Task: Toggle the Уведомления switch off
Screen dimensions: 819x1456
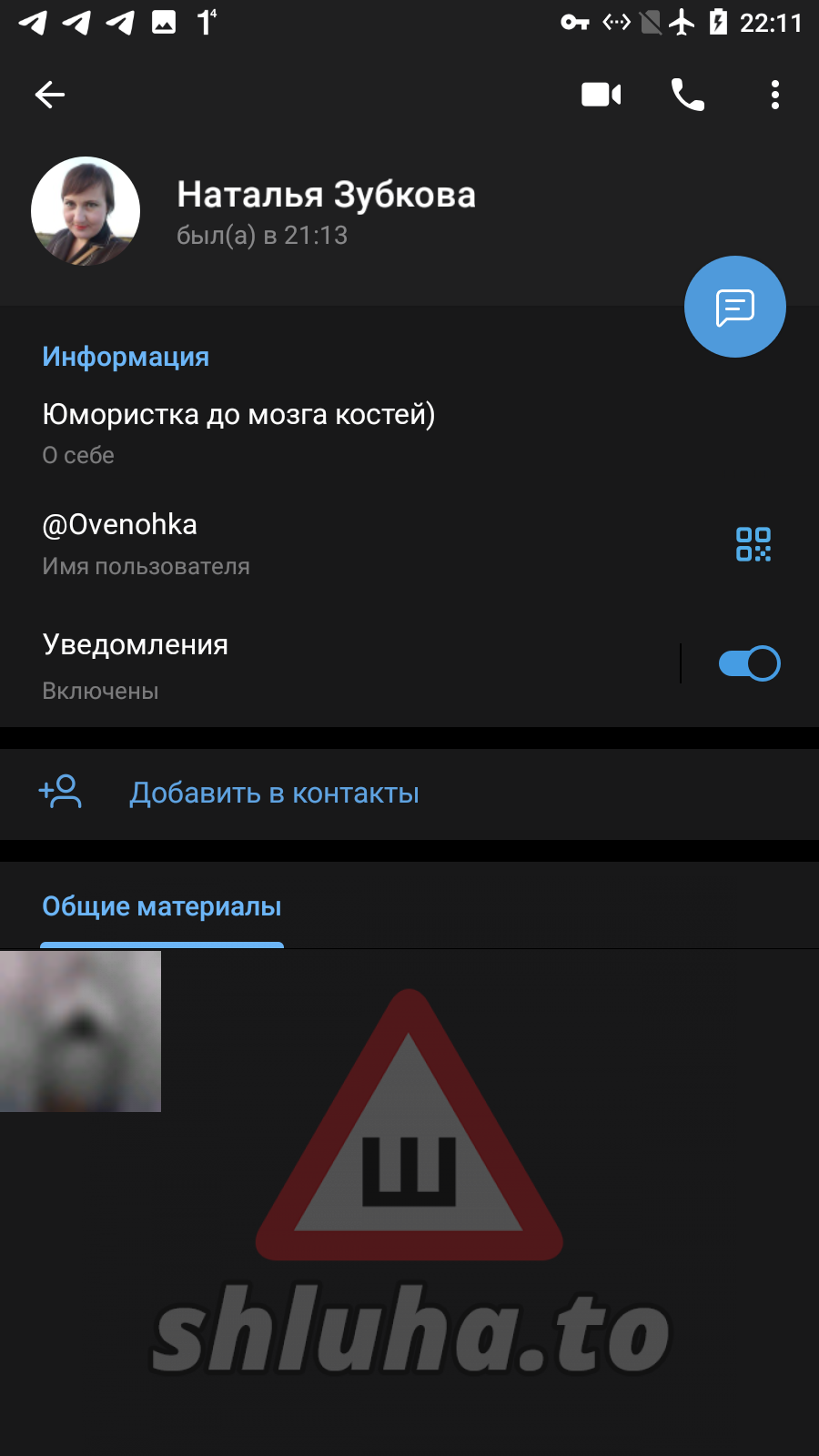Action: click(x=748, y=663)
